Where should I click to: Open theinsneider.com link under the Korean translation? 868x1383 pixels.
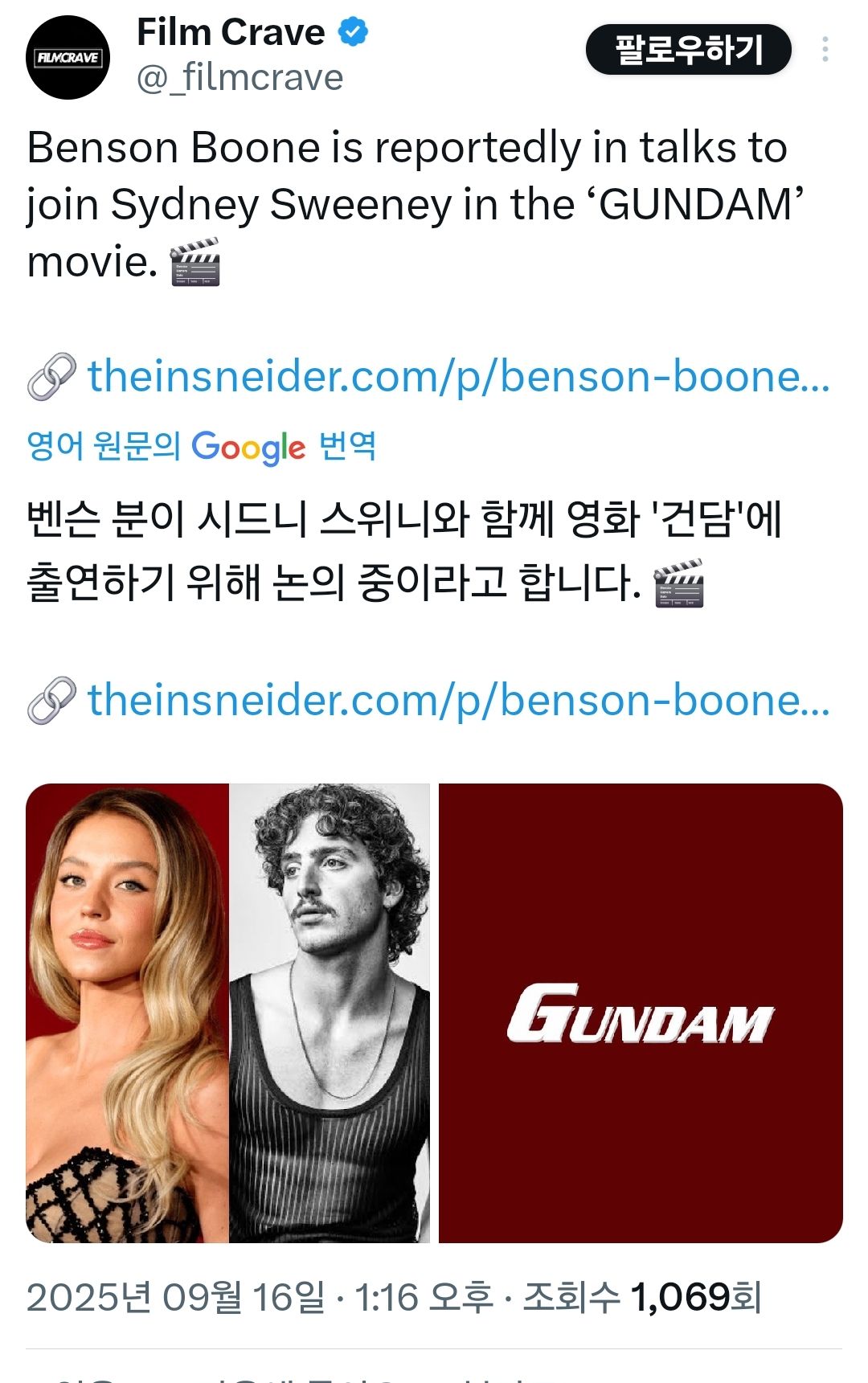pyautogui.click(x=458, y=700)
